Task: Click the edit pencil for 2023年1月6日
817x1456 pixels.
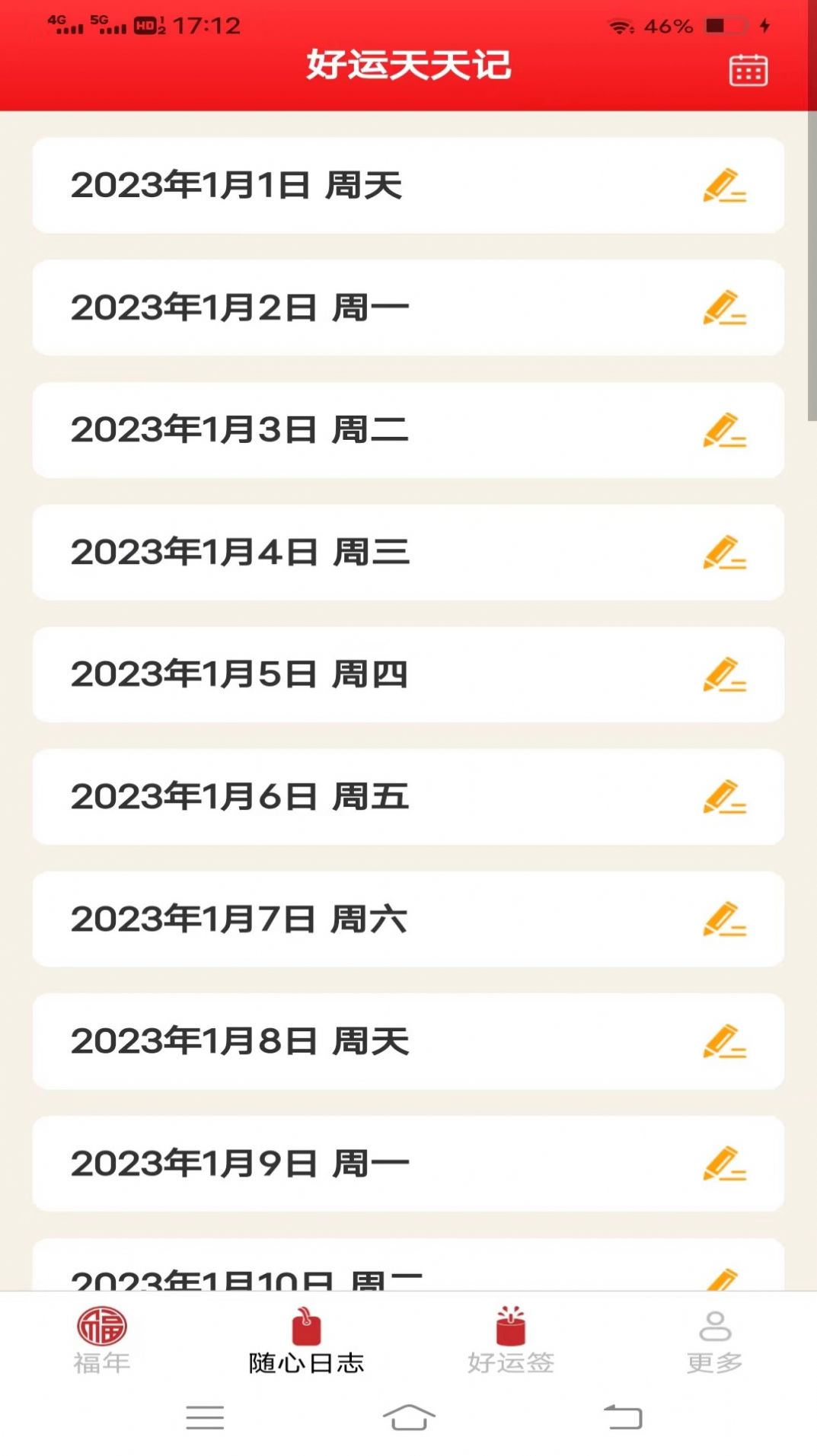Action: [x=726, y=797]
